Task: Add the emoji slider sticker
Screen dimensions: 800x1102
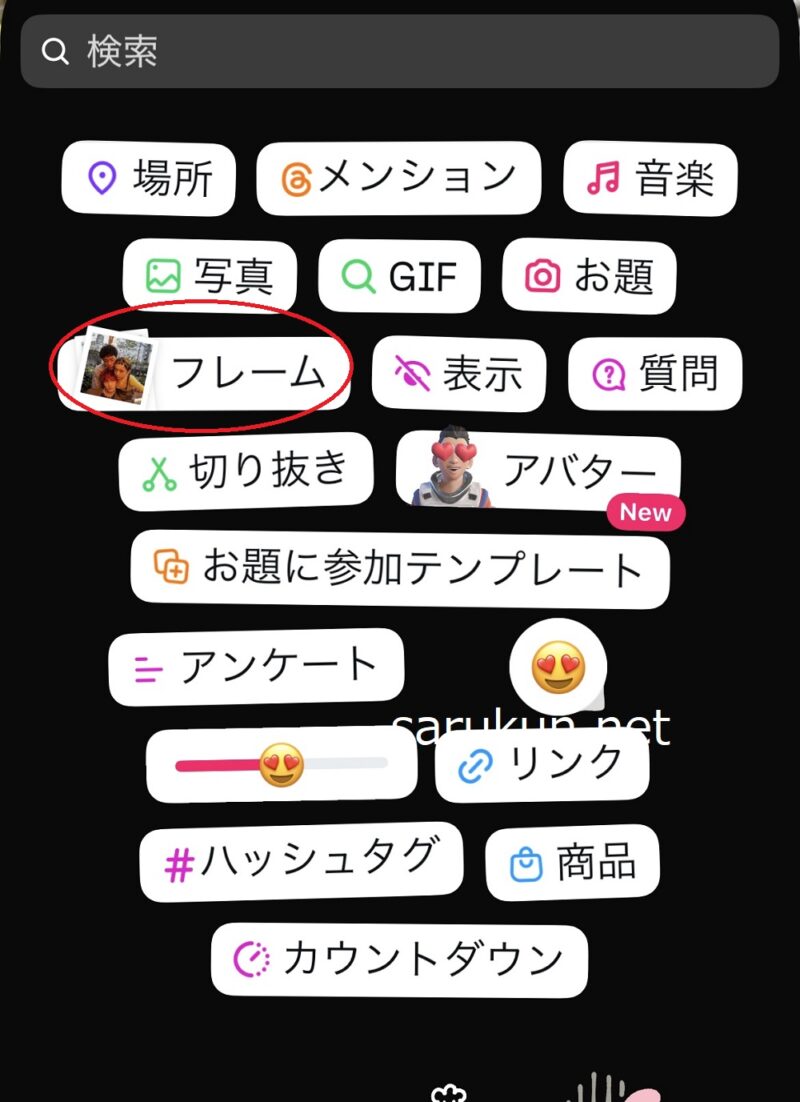Action: pyautogui.click(x=281, y=765)
